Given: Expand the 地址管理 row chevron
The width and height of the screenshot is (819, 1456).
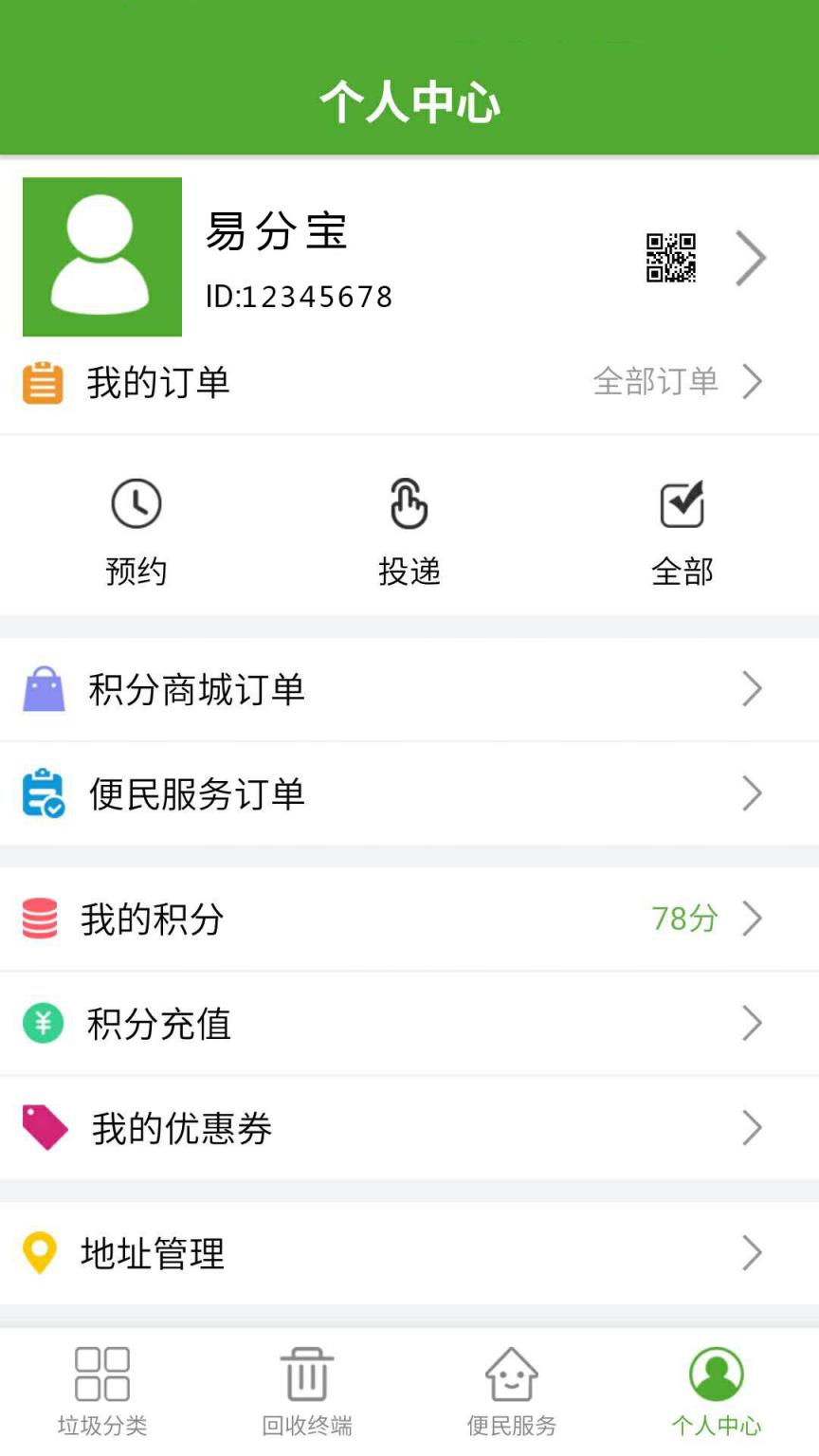Looking at the screenshot, I should (752, 1253).
